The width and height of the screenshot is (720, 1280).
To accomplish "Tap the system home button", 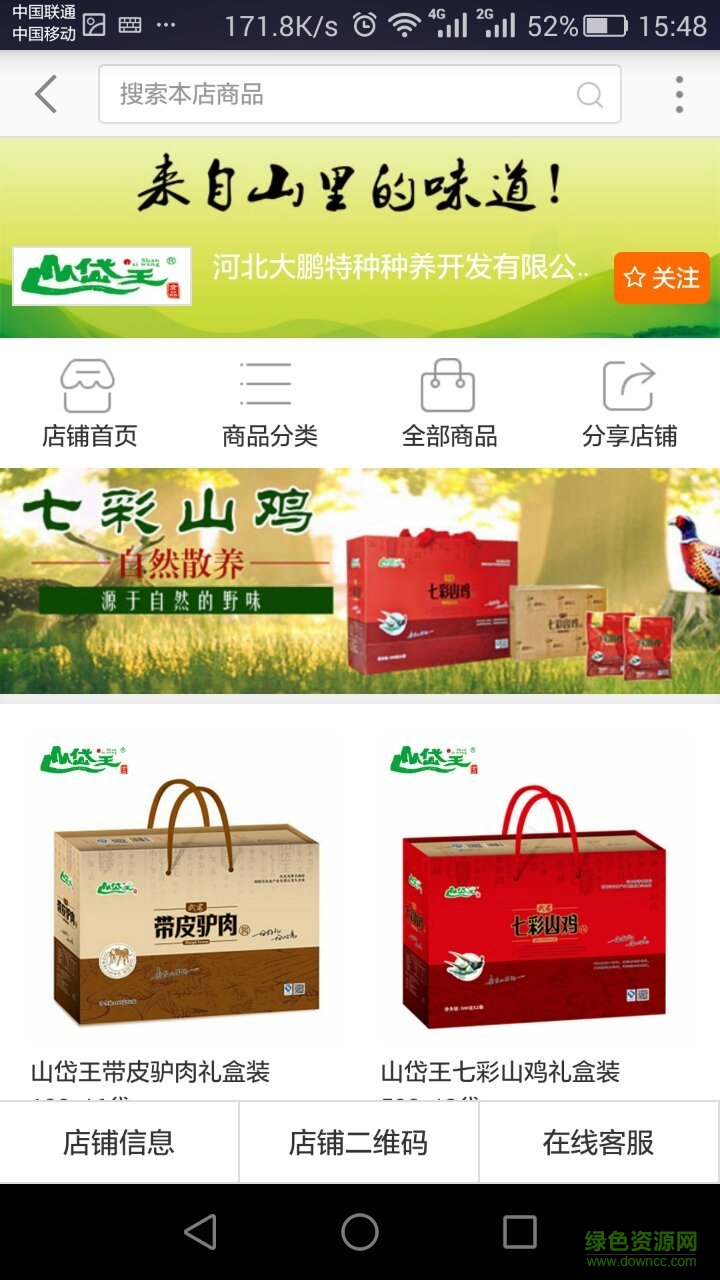I will pyautogui.click(x=360, y=1232).
